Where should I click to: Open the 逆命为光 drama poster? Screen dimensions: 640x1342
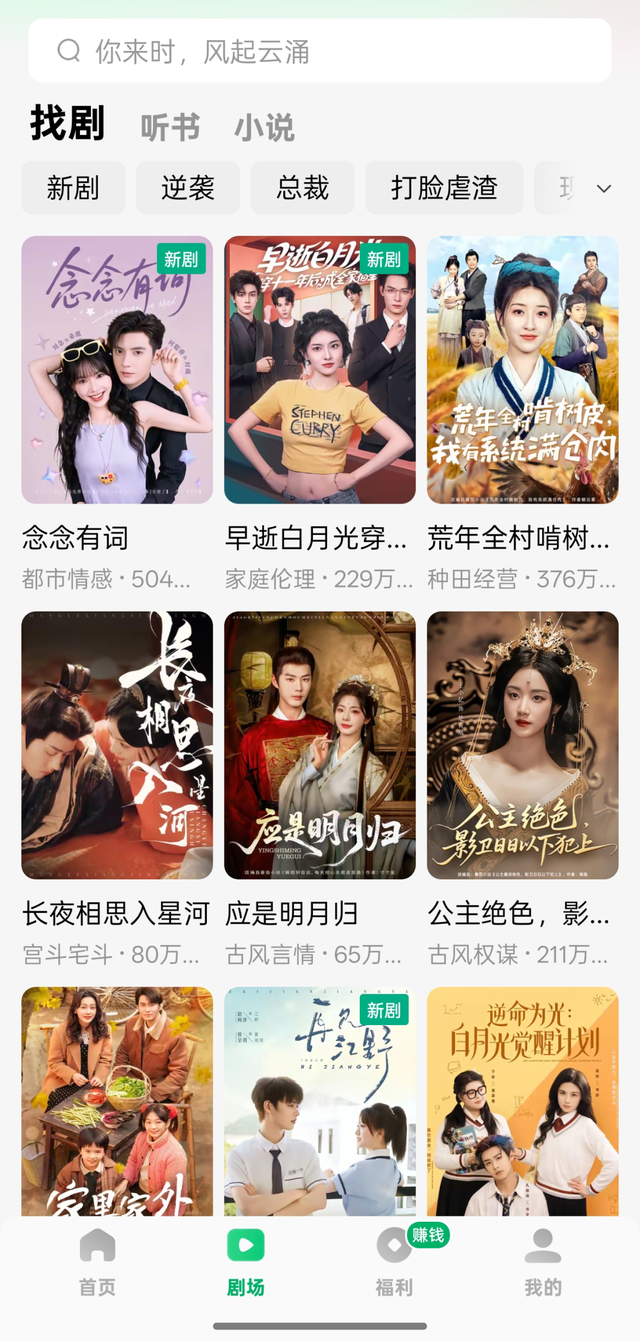[522, 1100]
